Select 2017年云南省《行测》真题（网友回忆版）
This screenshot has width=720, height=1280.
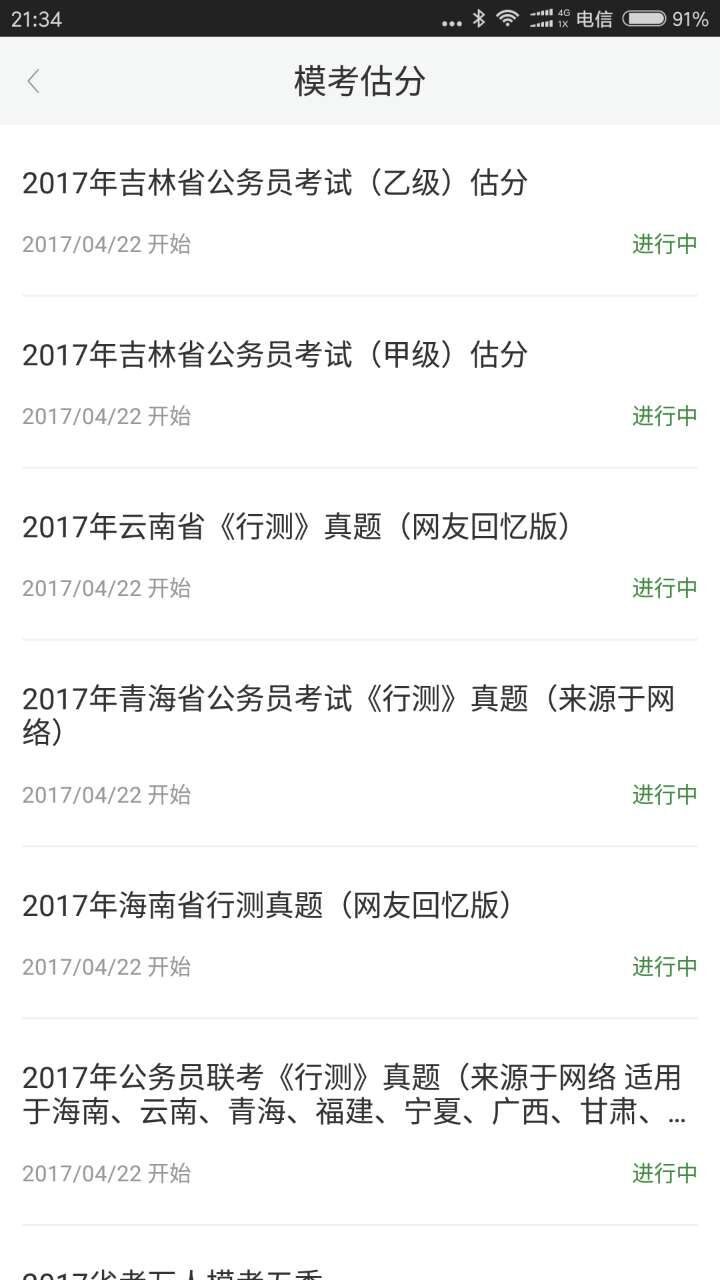point(360,554)
